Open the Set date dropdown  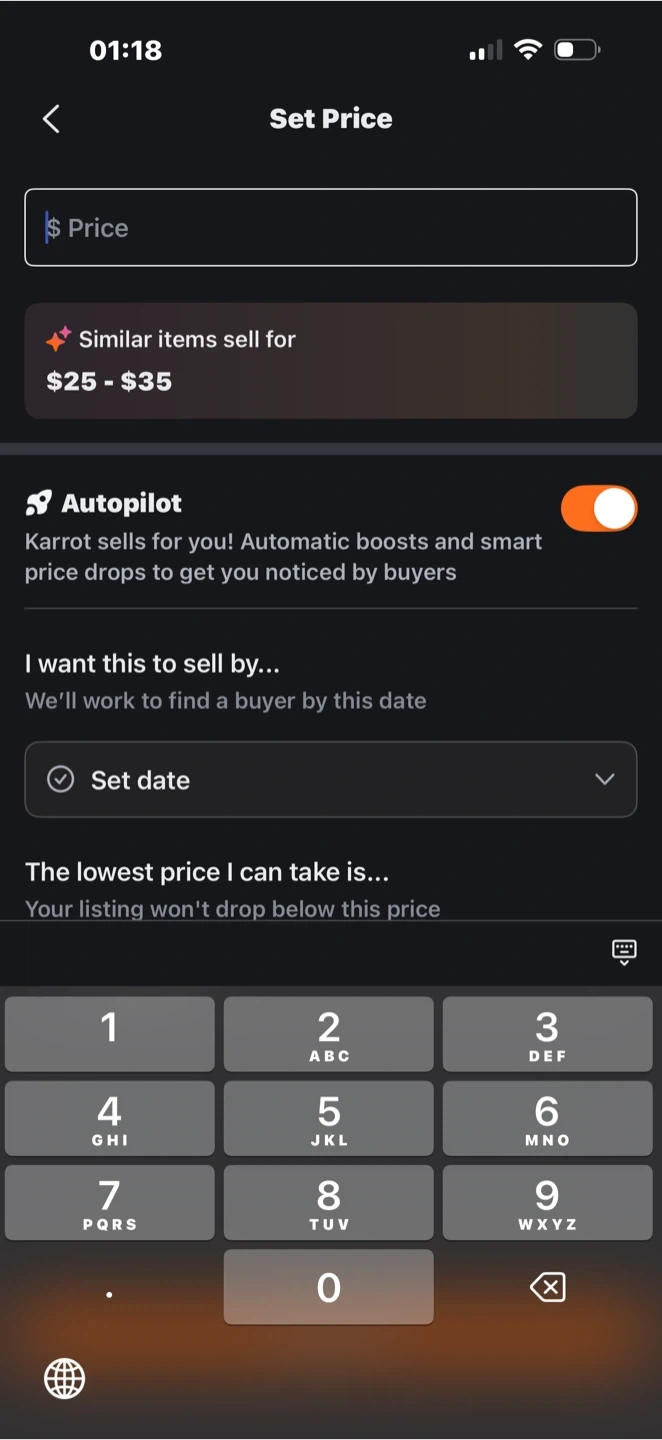(331, 779)
